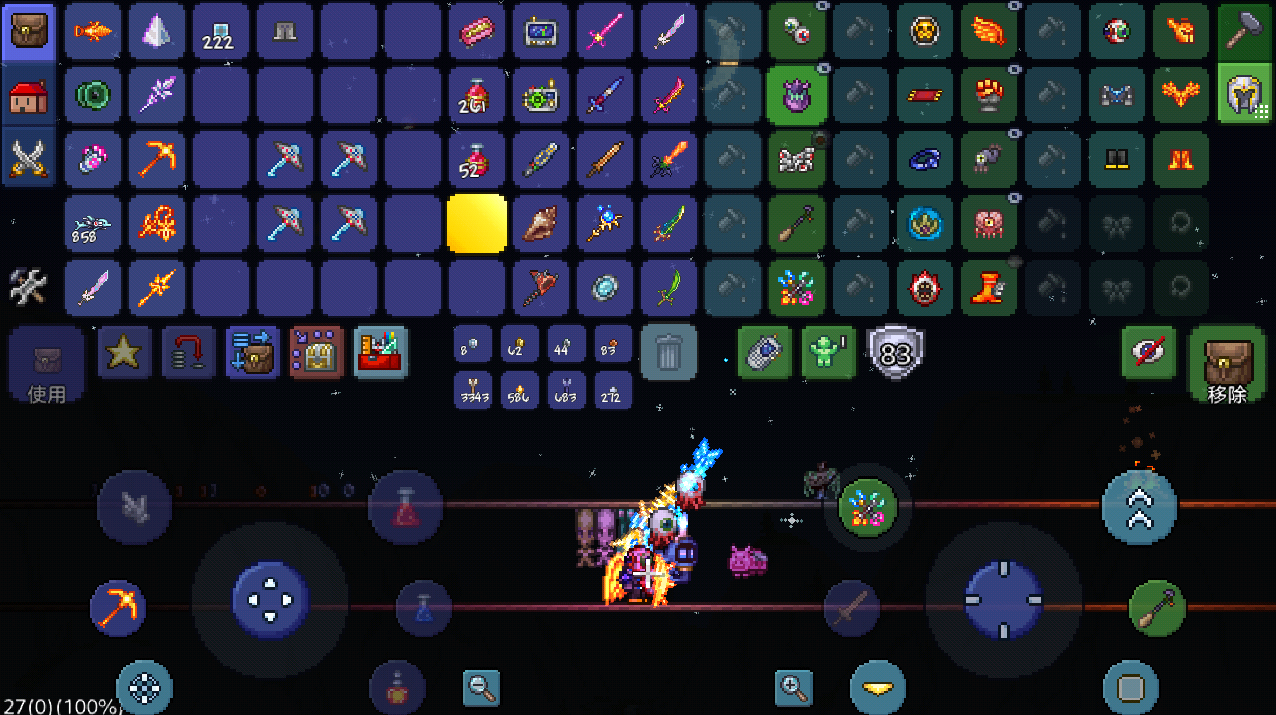This screenshot has width=1276, height=715.
Task: Tap the yellow dropdown arrow button
Action: [878, 688]
